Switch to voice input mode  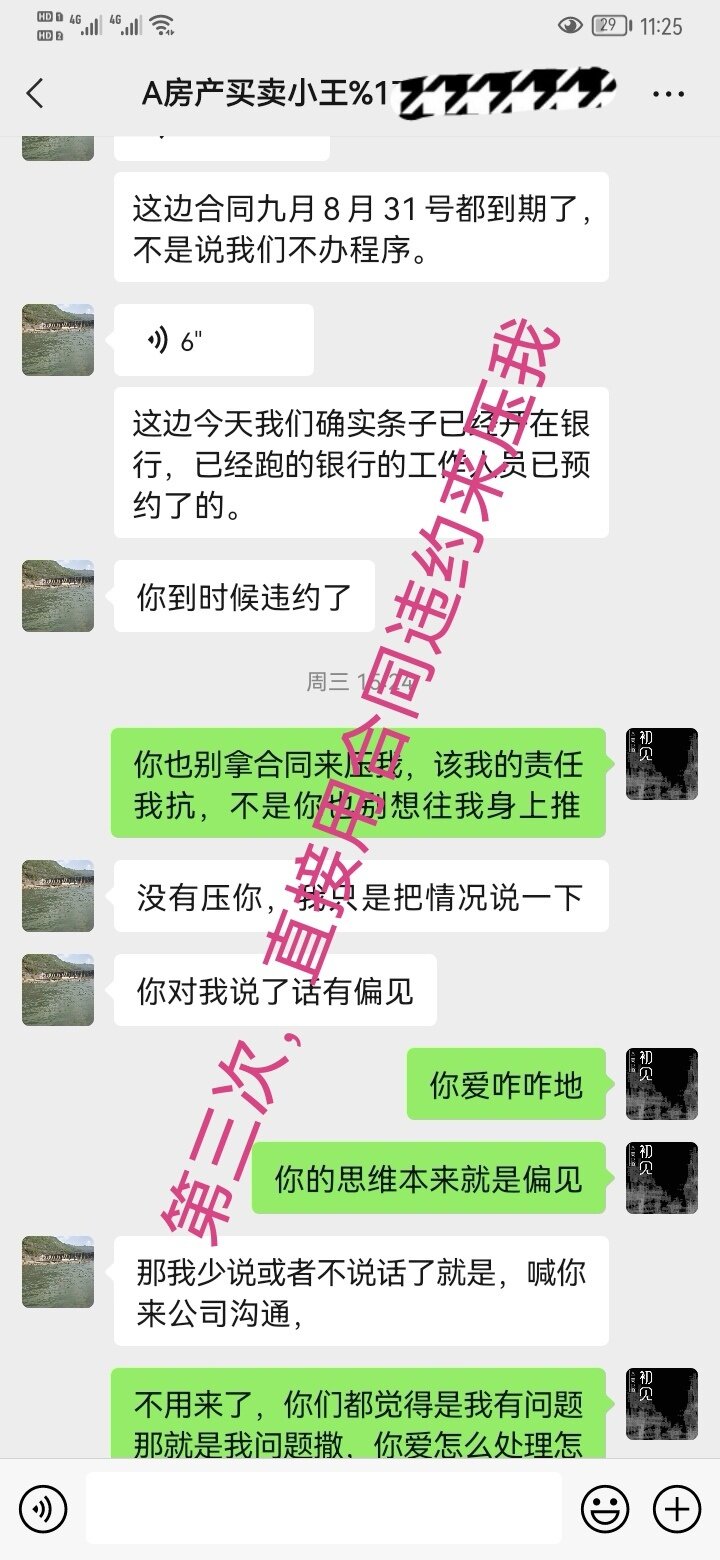43,1508
